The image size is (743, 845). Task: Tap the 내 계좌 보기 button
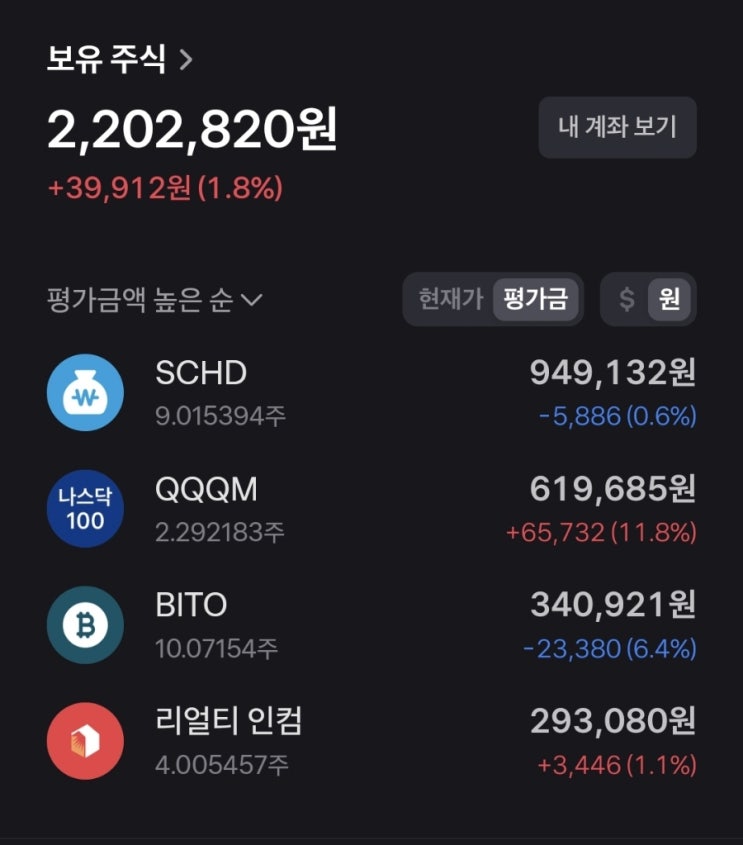coord(617,127)
